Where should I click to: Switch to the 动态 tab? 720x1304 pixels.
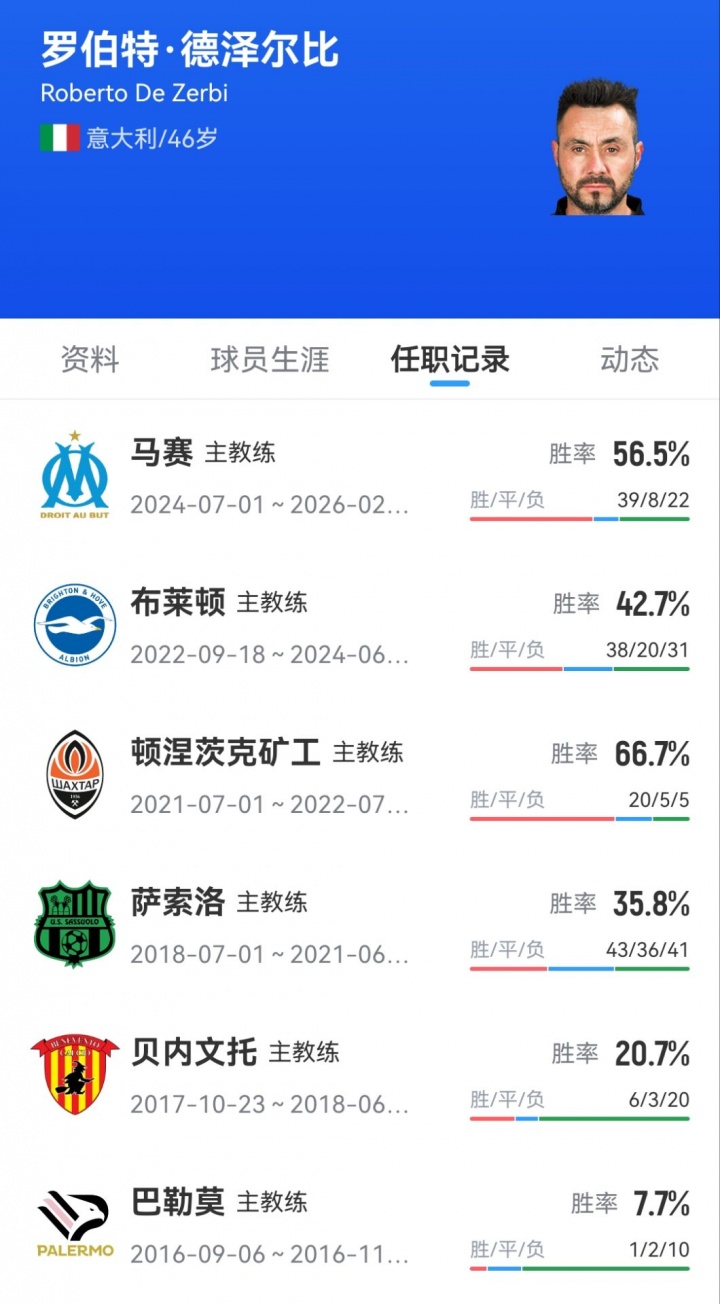point(629,359)
